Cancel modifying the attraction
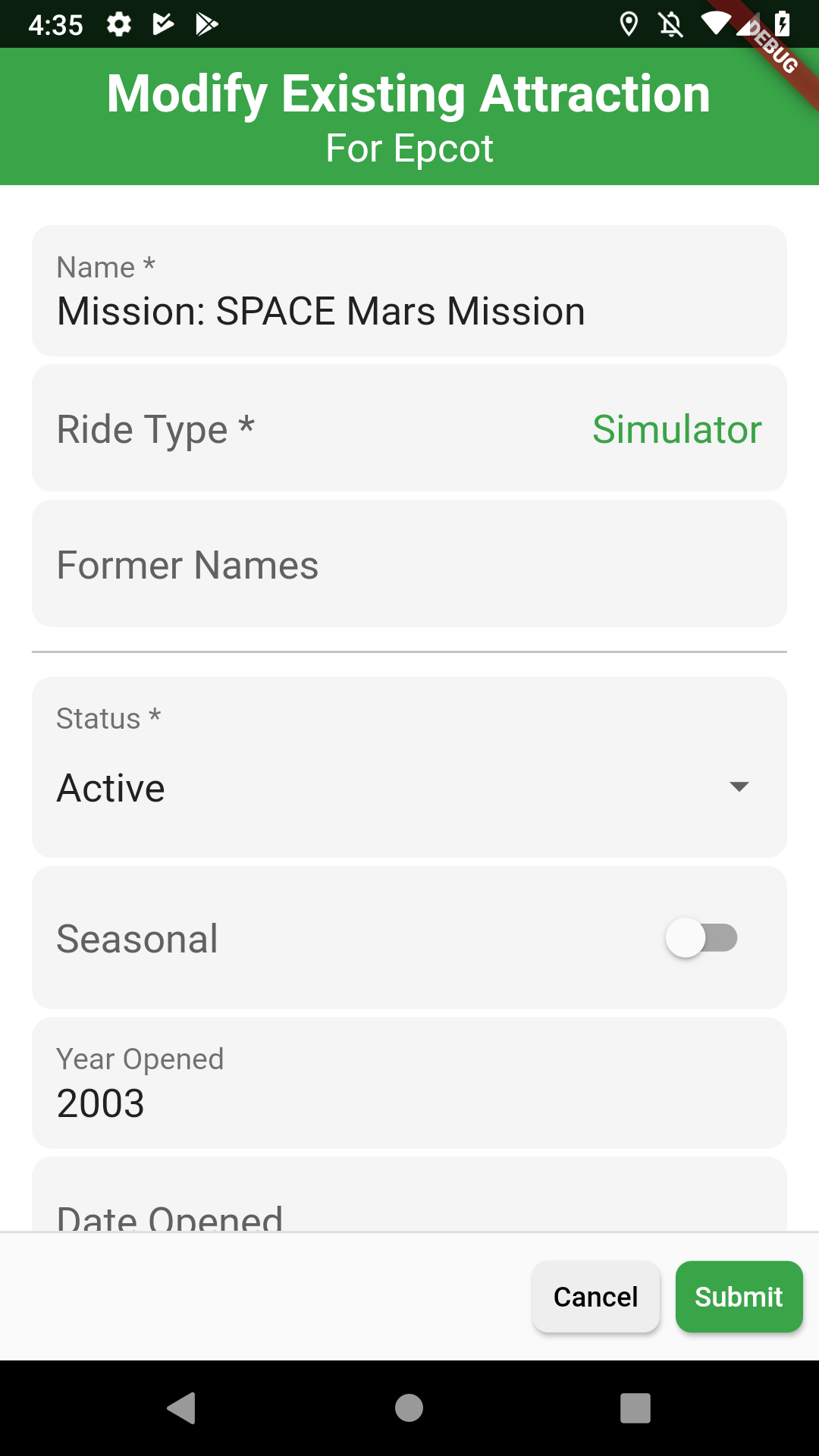 coord(595,1297)
